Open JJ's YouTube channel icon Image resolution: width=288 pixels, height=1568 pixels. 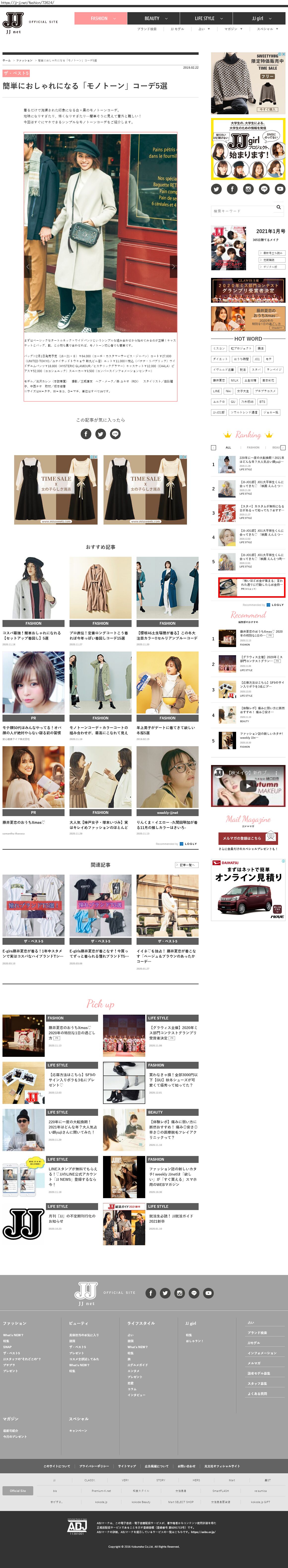coord(280,189)
